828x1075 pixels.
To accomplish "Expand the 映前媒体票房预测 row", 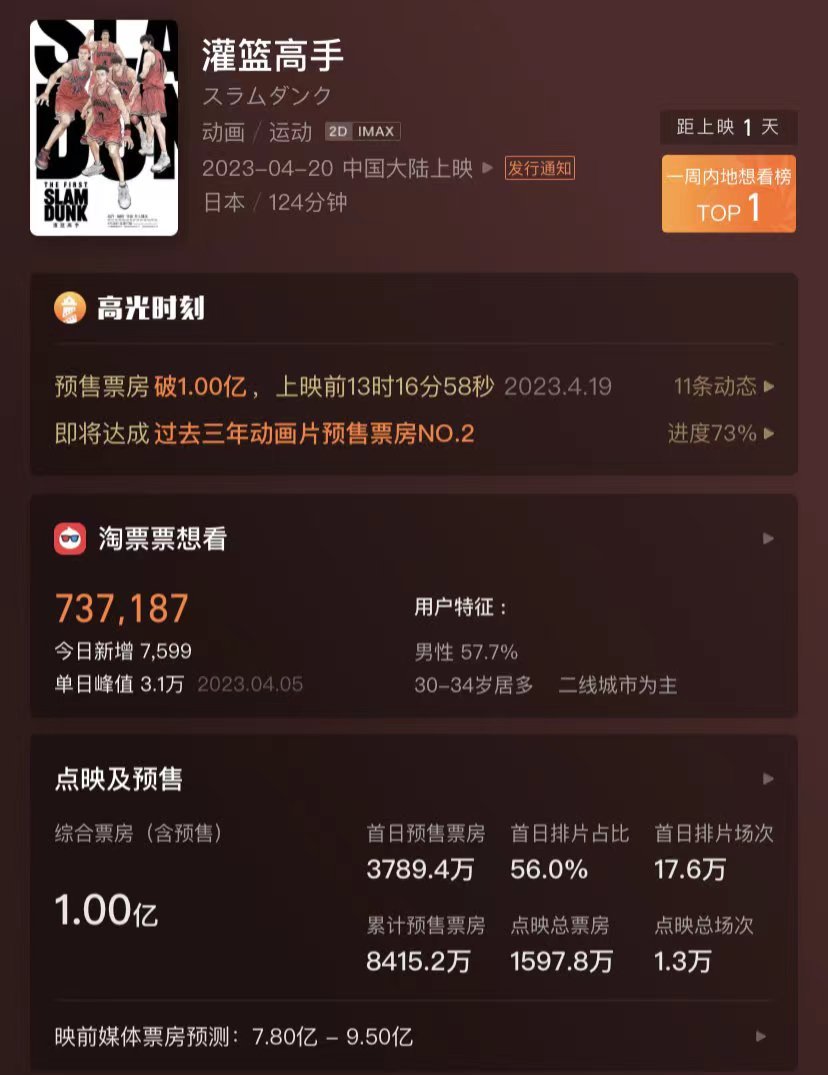I will [x=762, y=1036].
